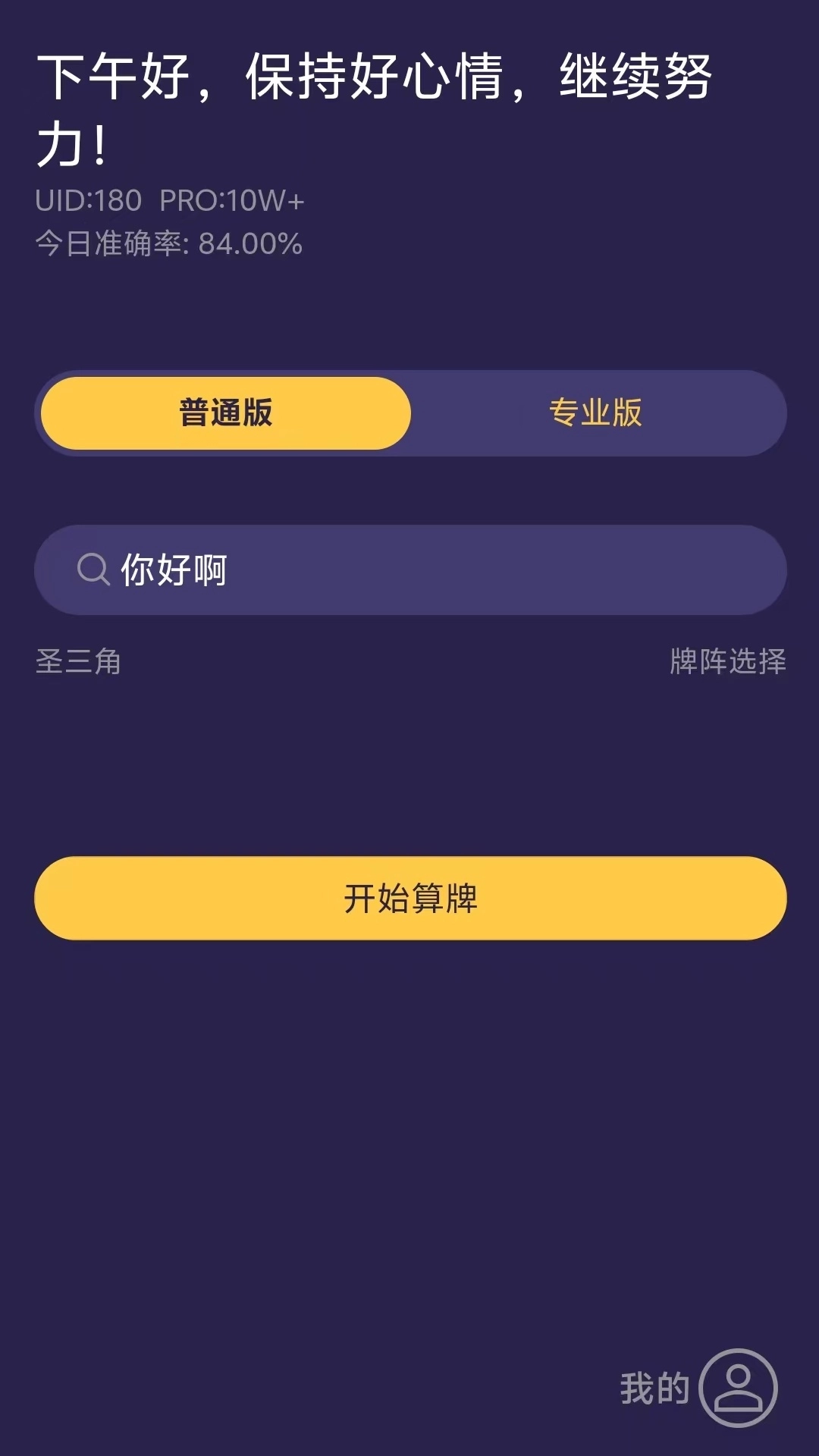Screen dimensions: 819x1456
Task: Select the text 你好啊 in search bar
Action: [x=175, y=570]
